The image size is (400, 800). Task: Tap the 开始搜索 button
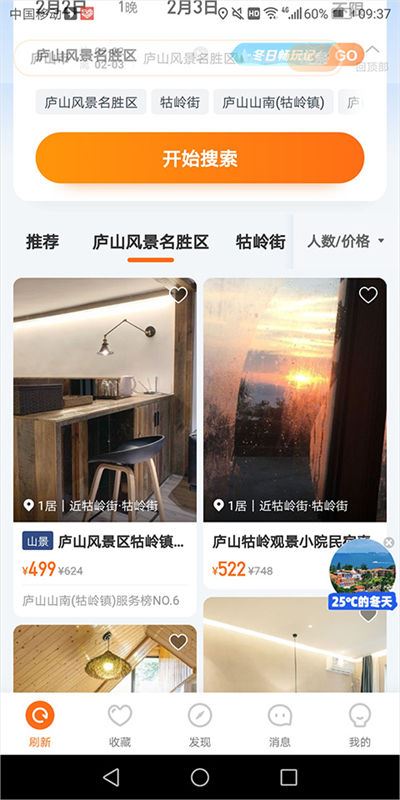click(x=199, y=158)
